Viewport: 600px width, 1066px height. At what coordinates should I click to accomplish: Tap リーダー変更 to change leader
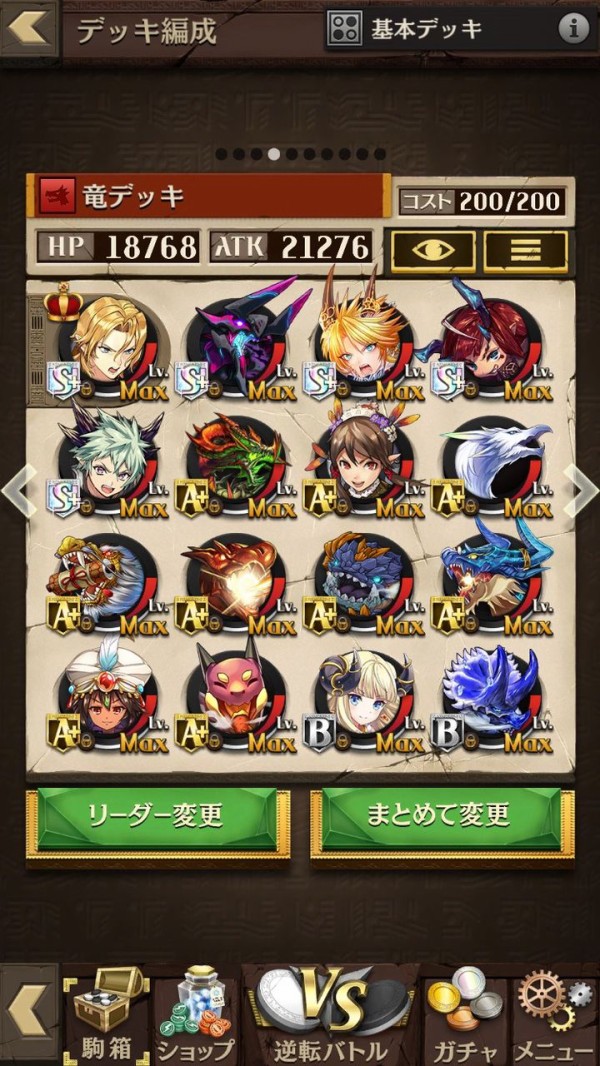tap(157, 815)
